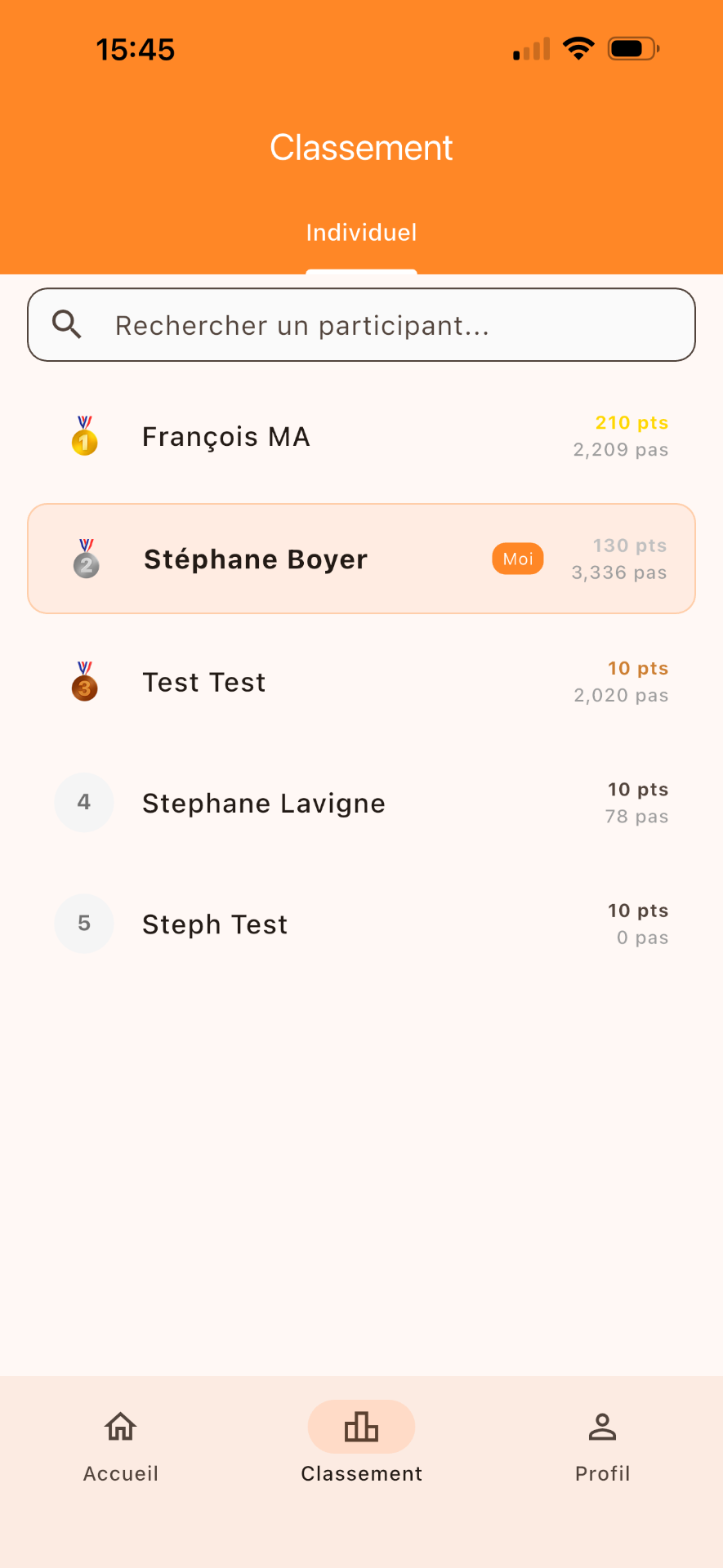Open the Profil tab
Viewport: 723px width, 1568px height.
pos(602,1444)
